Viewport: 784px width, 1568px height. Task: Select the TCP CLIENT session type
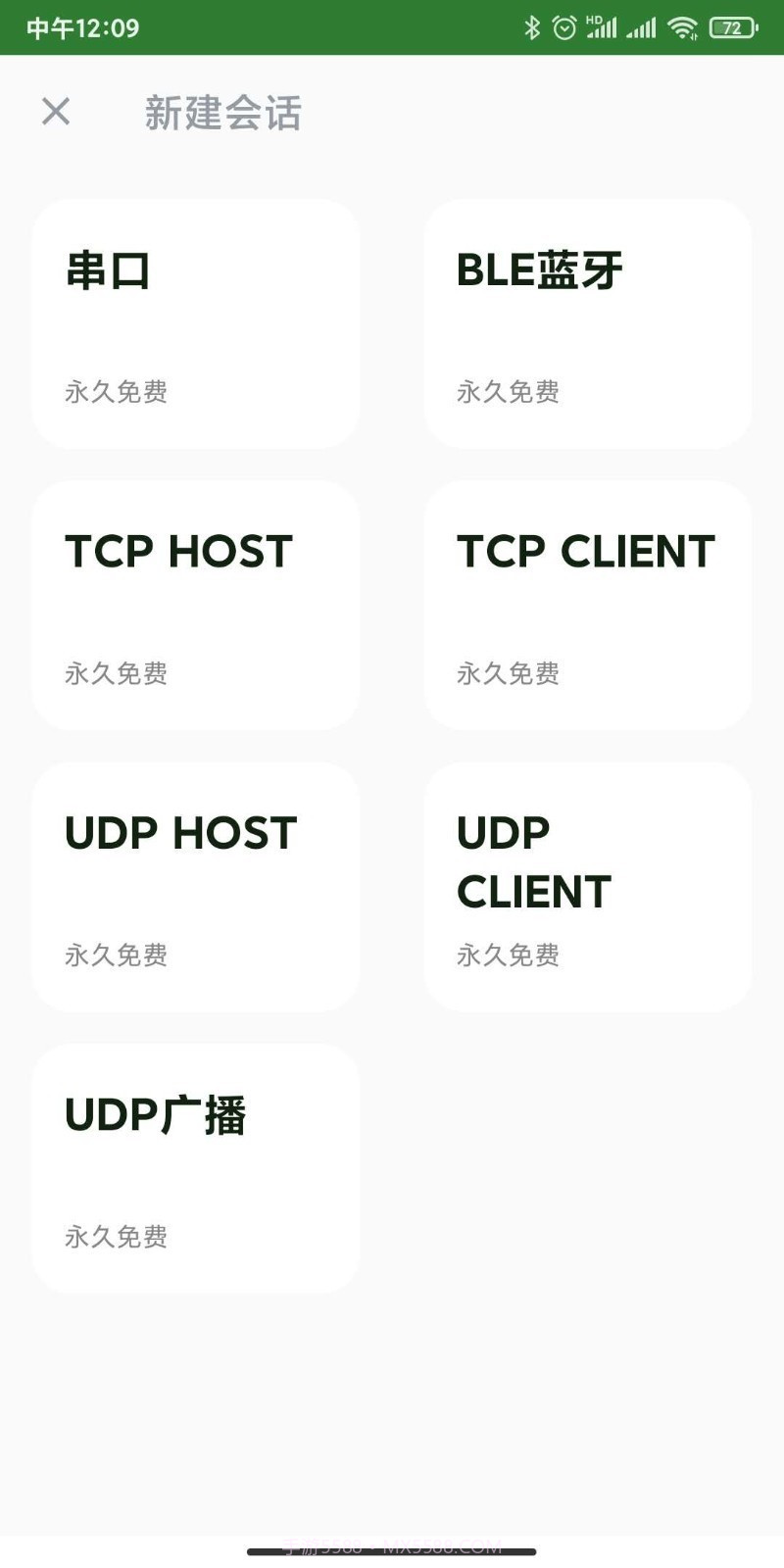[x=587, y=604]
